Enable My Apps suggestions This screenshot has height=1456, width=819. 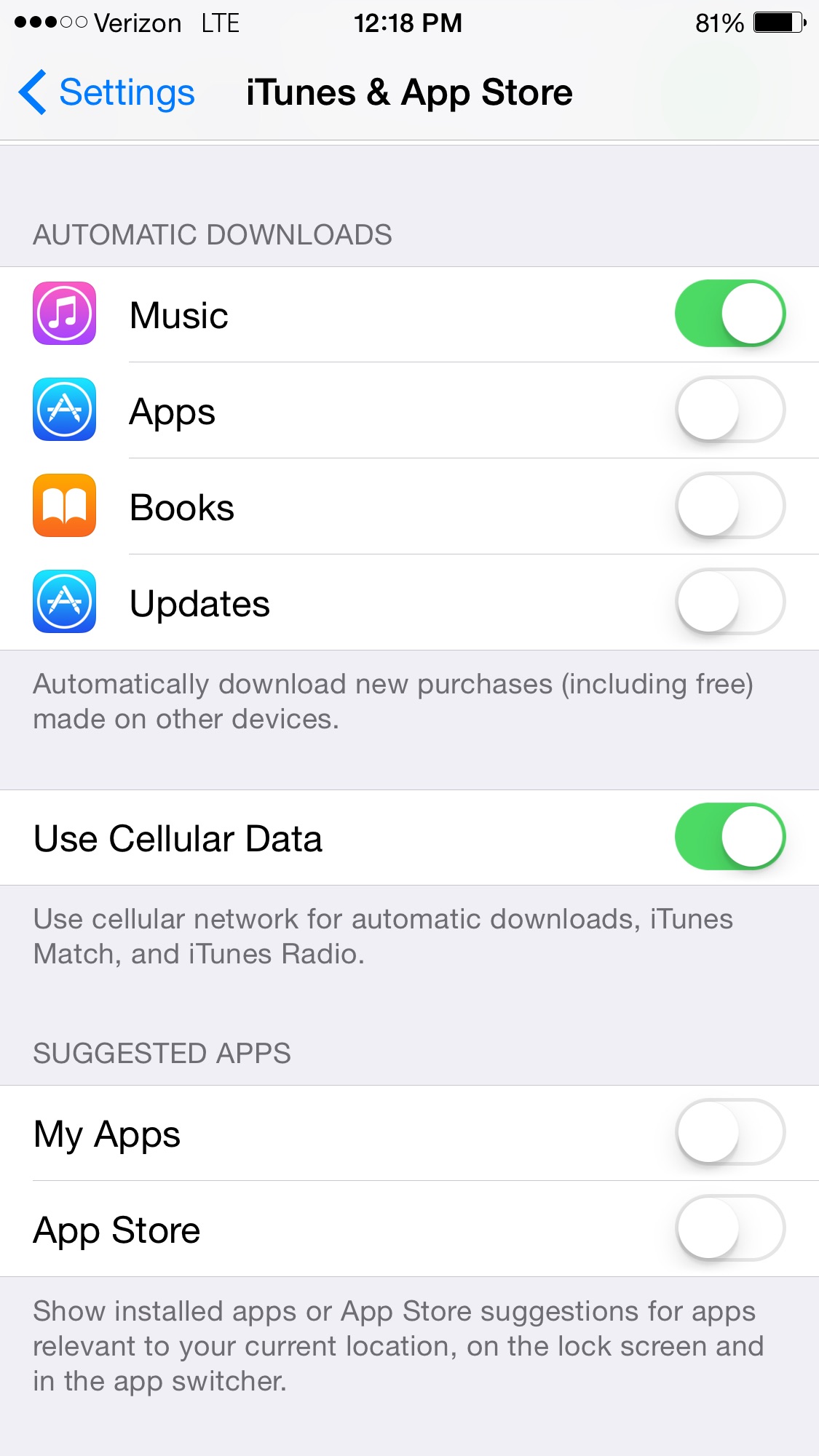(730, 1132)
